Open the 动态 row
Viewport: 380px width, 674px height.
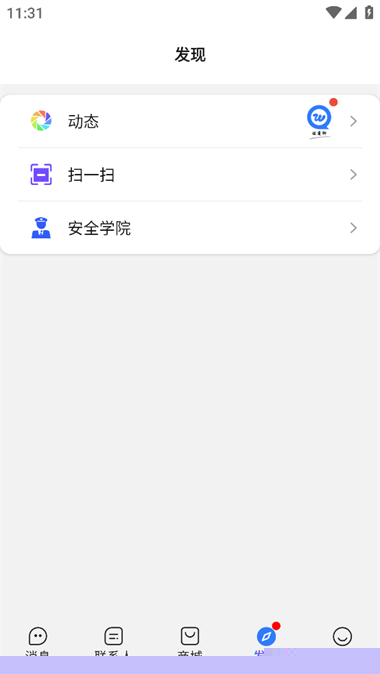[x=190, y=121]
